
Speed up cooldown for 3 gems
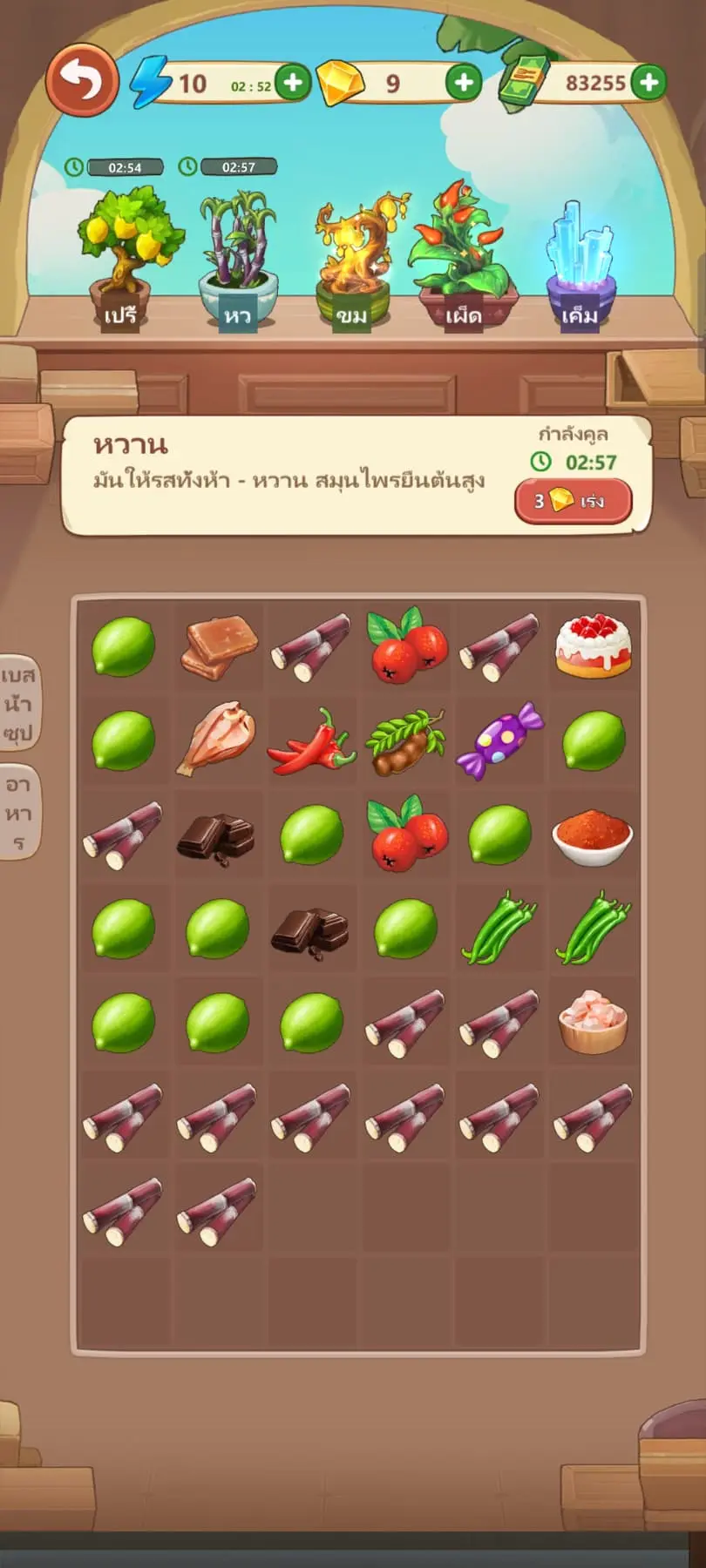(573, 502)
